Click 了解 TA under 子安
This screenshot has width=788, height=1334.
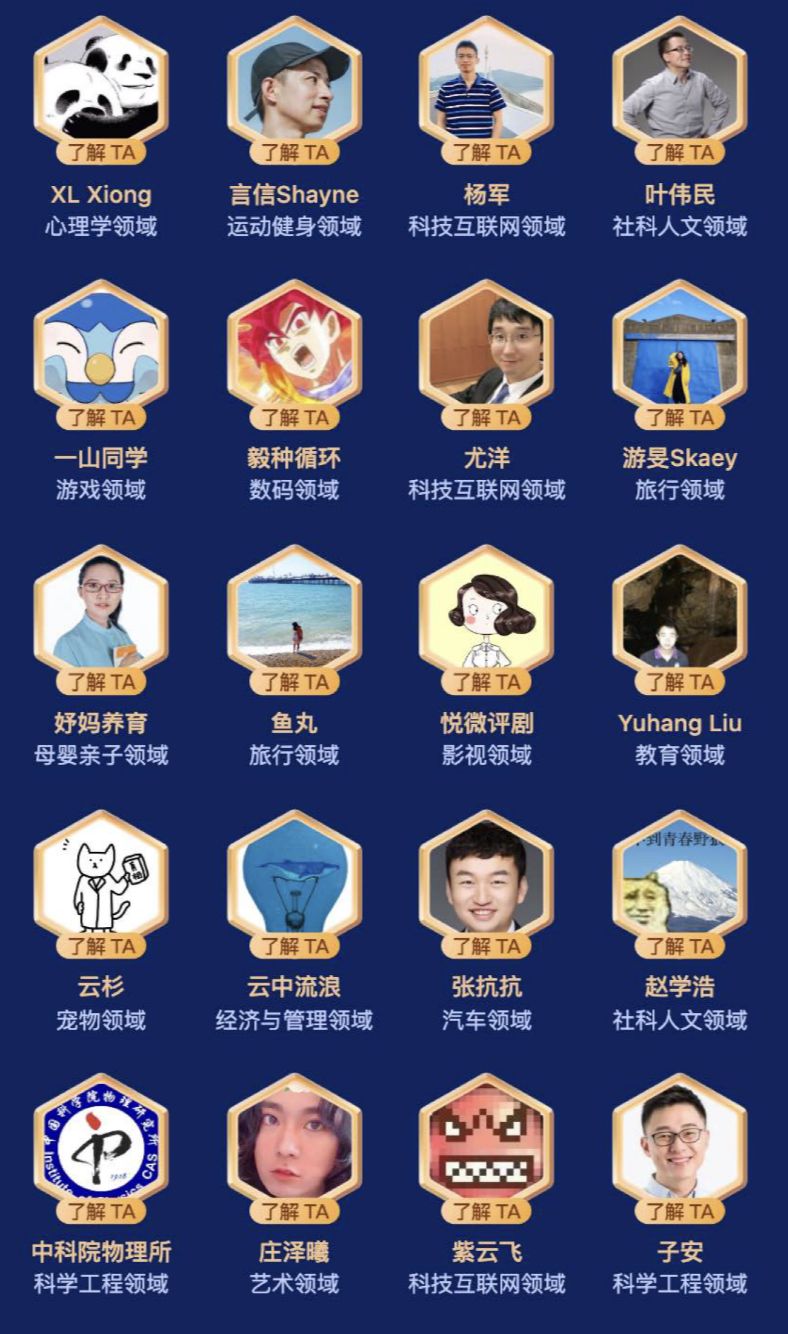(x=680, y=1211)
